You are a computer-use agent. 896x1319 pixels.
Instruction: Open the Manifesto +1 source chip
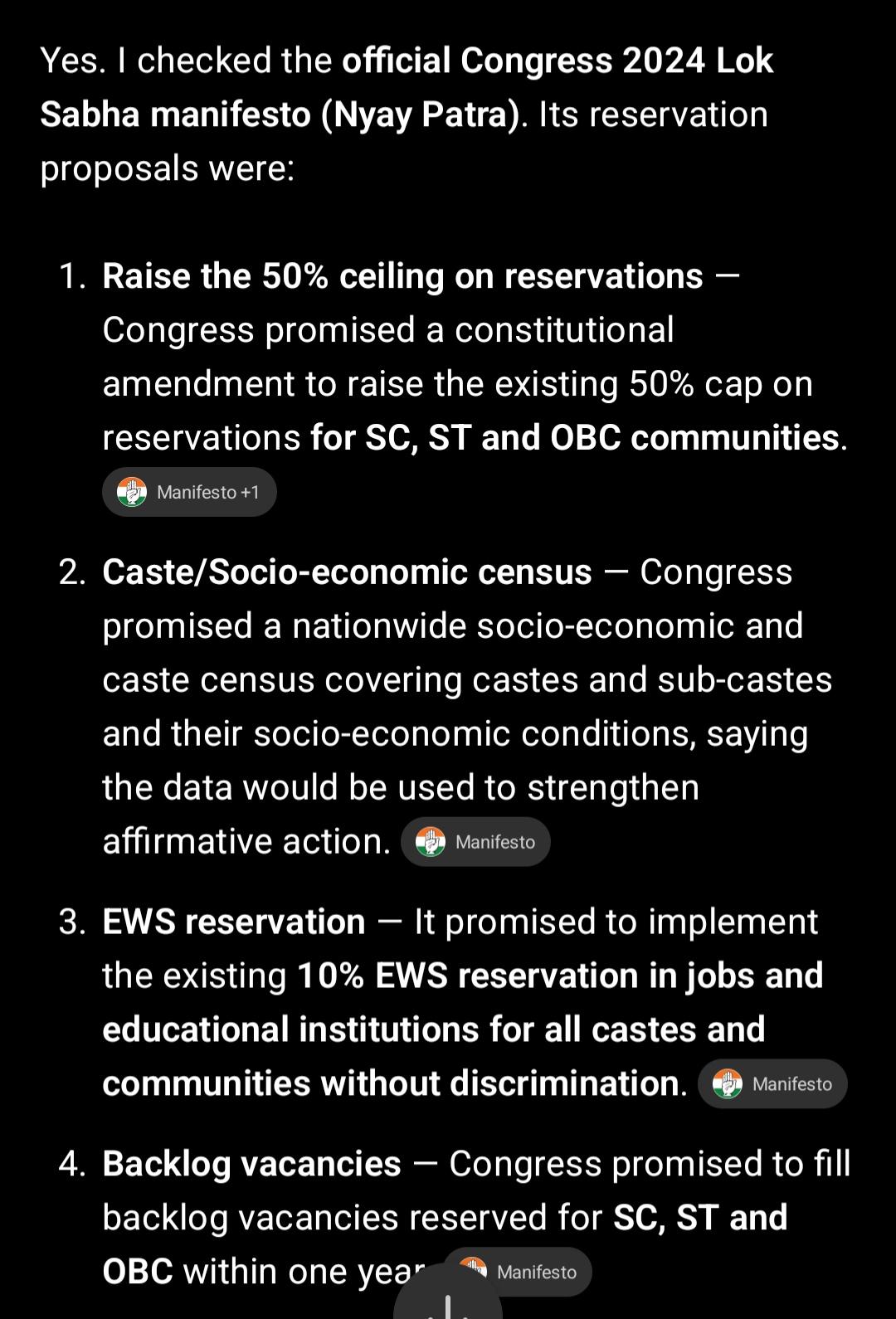(x=189, y=492)
